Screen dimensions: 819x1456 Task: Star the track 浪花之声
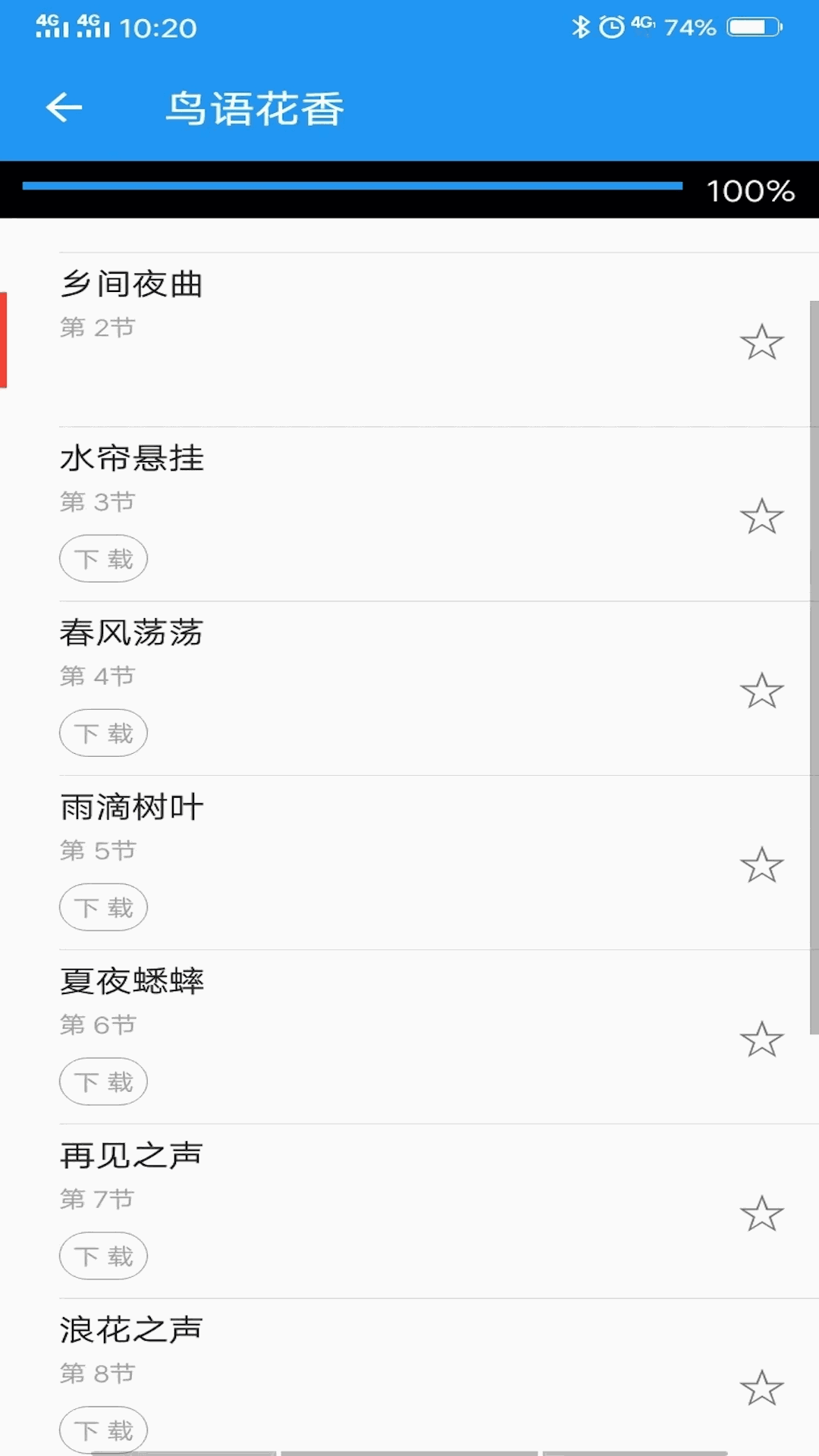tap(761, 1388)
